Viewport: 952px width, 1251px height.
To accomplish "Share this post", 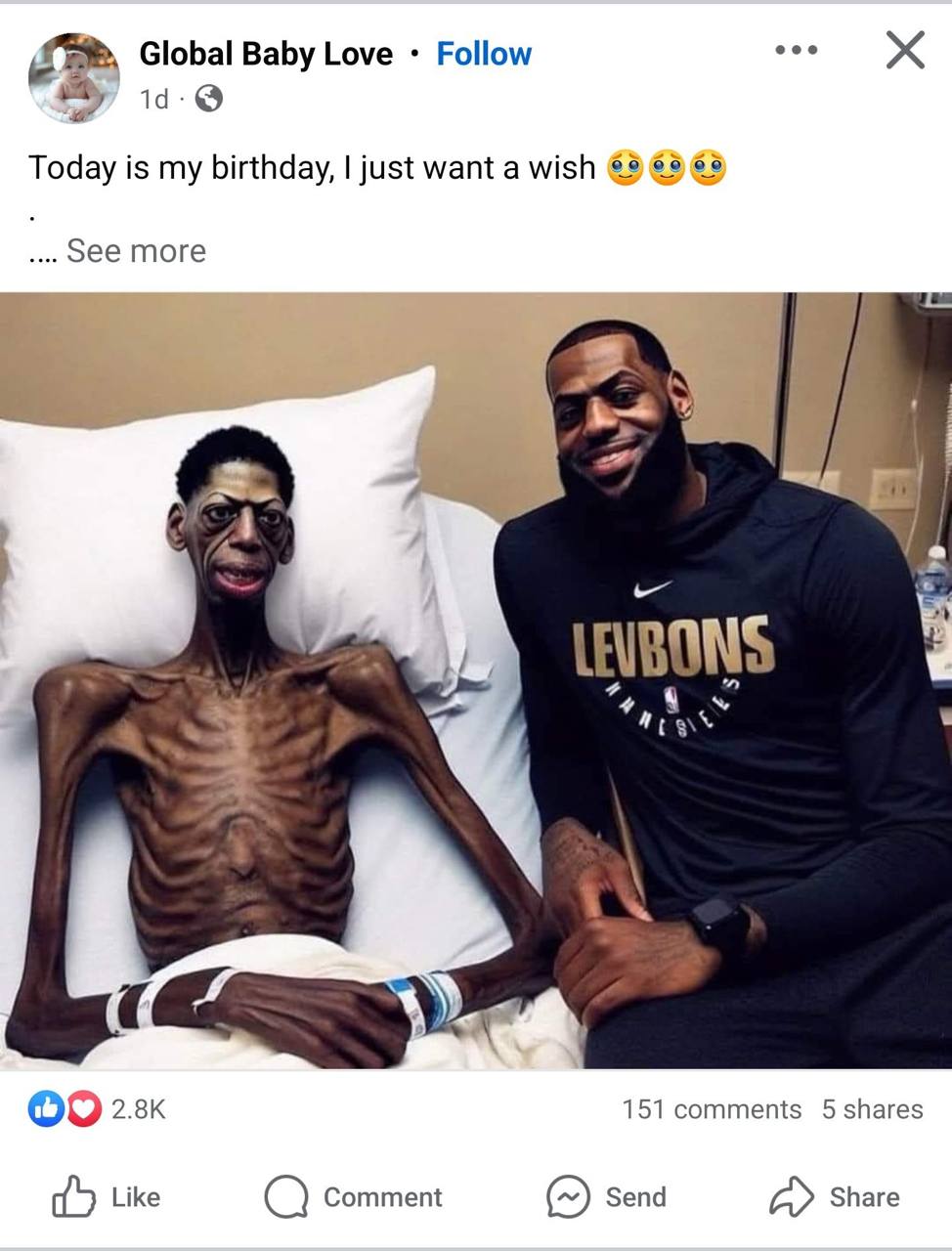I will click(835, 1197).
